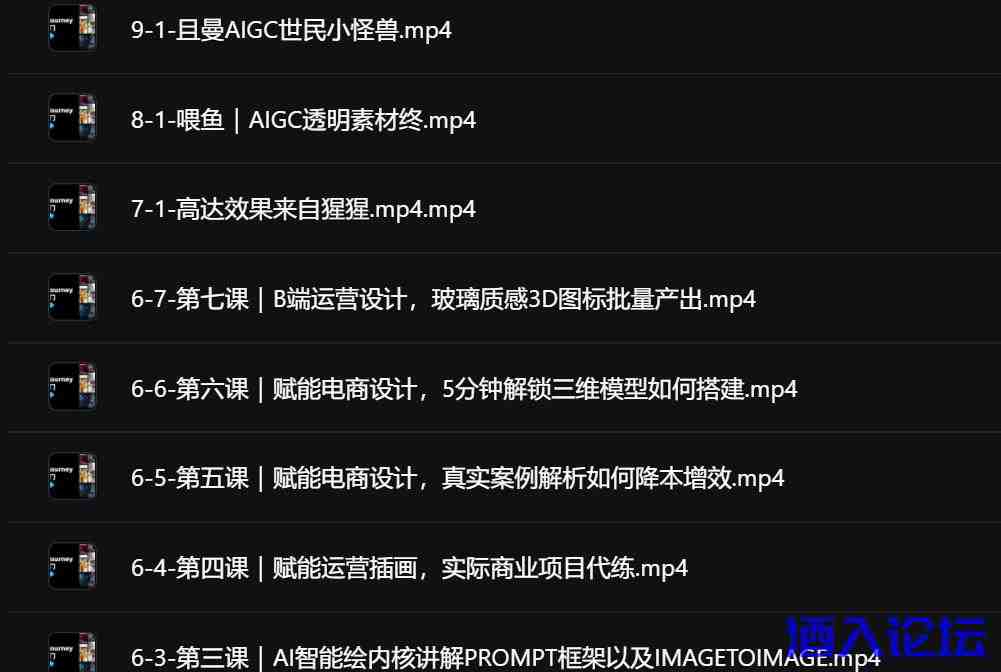Image resolution: width=1001 pixels, height=672 pixels.
Task: Open 8-1-喂鱼 AIGC透明素材终.mp4
Action: [x=303, y=120]
